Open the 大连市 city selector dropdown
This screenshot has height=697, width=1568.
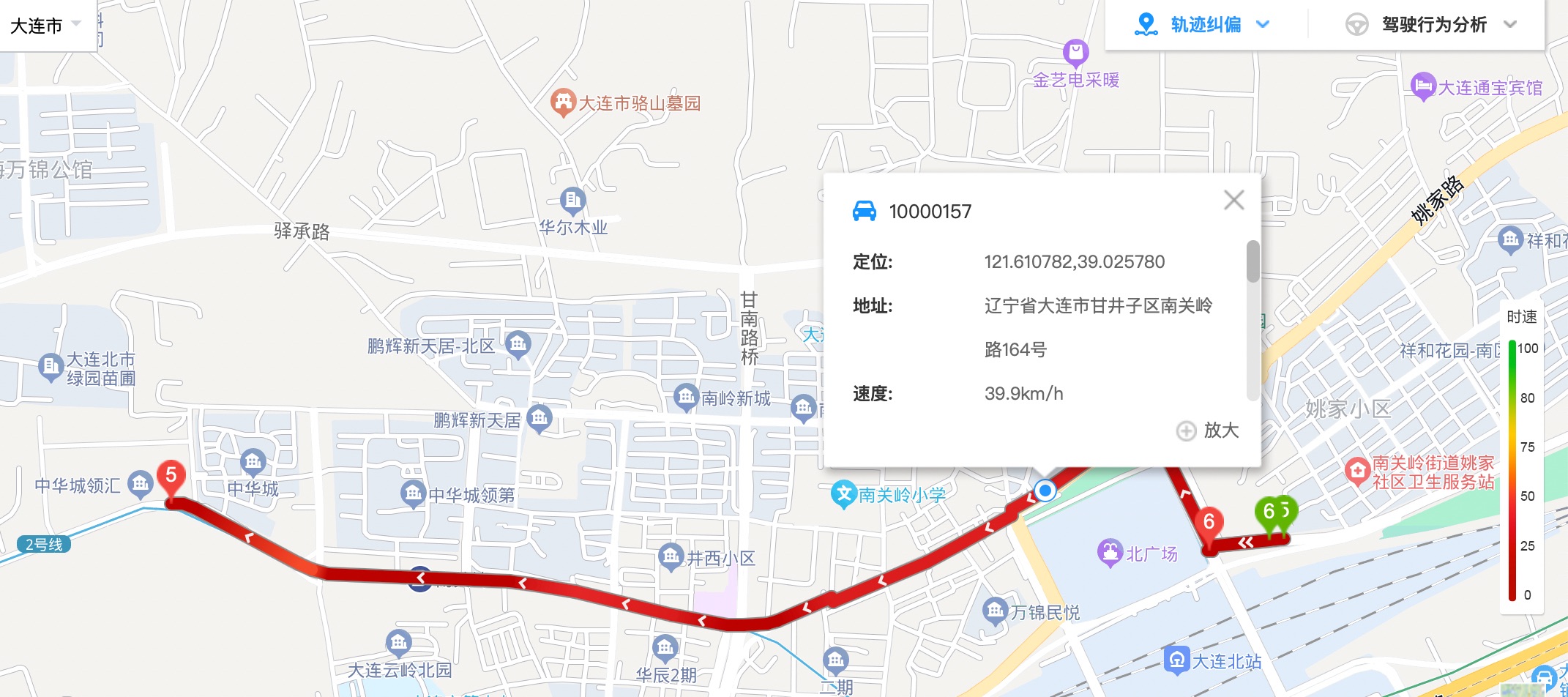coord(45,26)
